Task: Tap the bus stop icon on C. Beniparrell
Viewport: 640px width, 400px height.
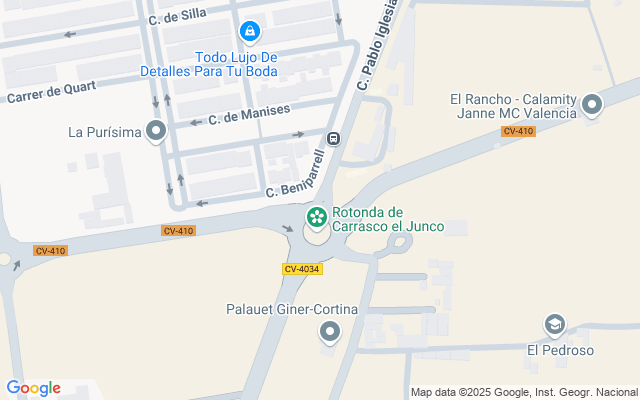Action: (x=333, y=138)
